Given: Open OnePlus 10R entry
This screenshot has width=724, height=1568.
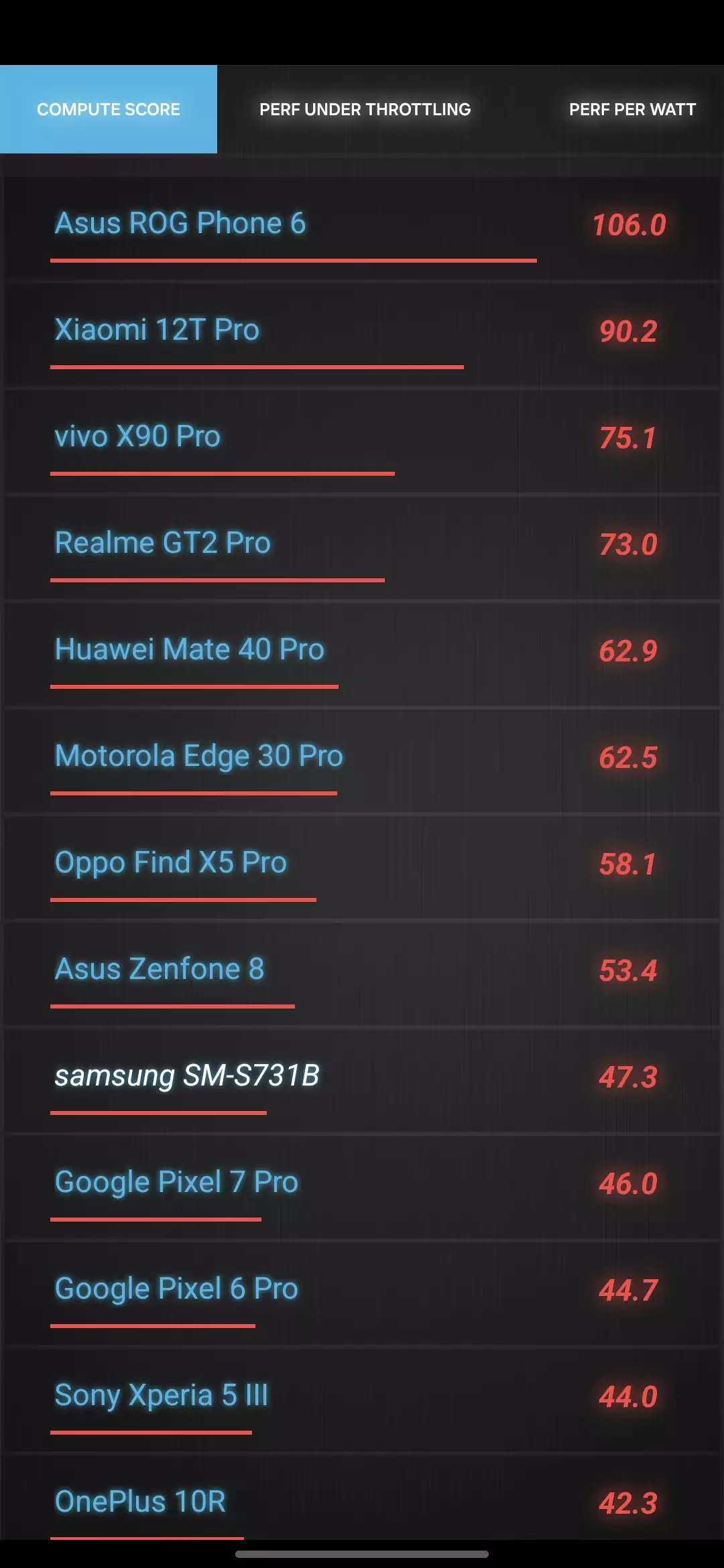Looking at the screenshot, I should click(x=140, y=1502).
